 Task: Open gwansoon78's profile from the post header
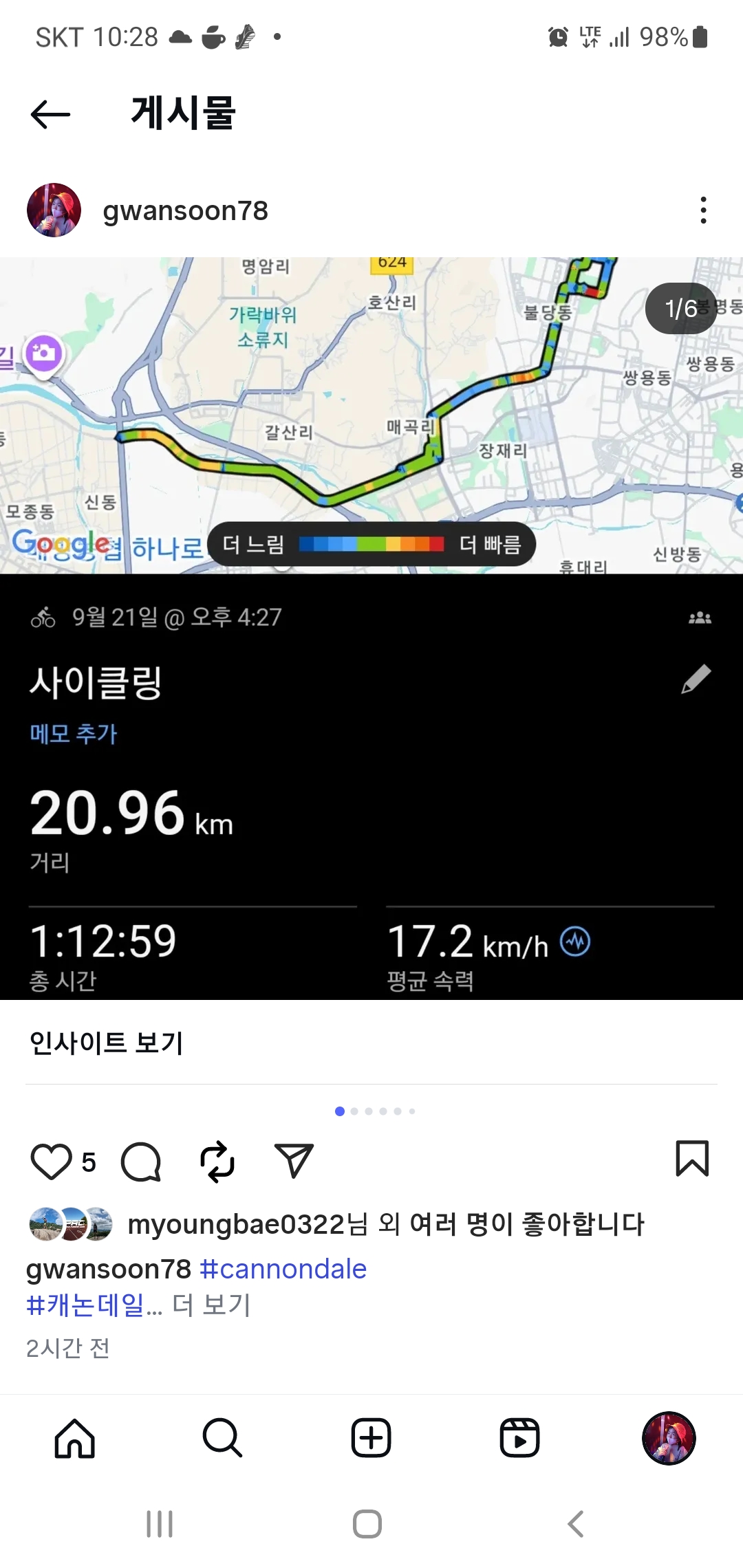pos(184,210)
